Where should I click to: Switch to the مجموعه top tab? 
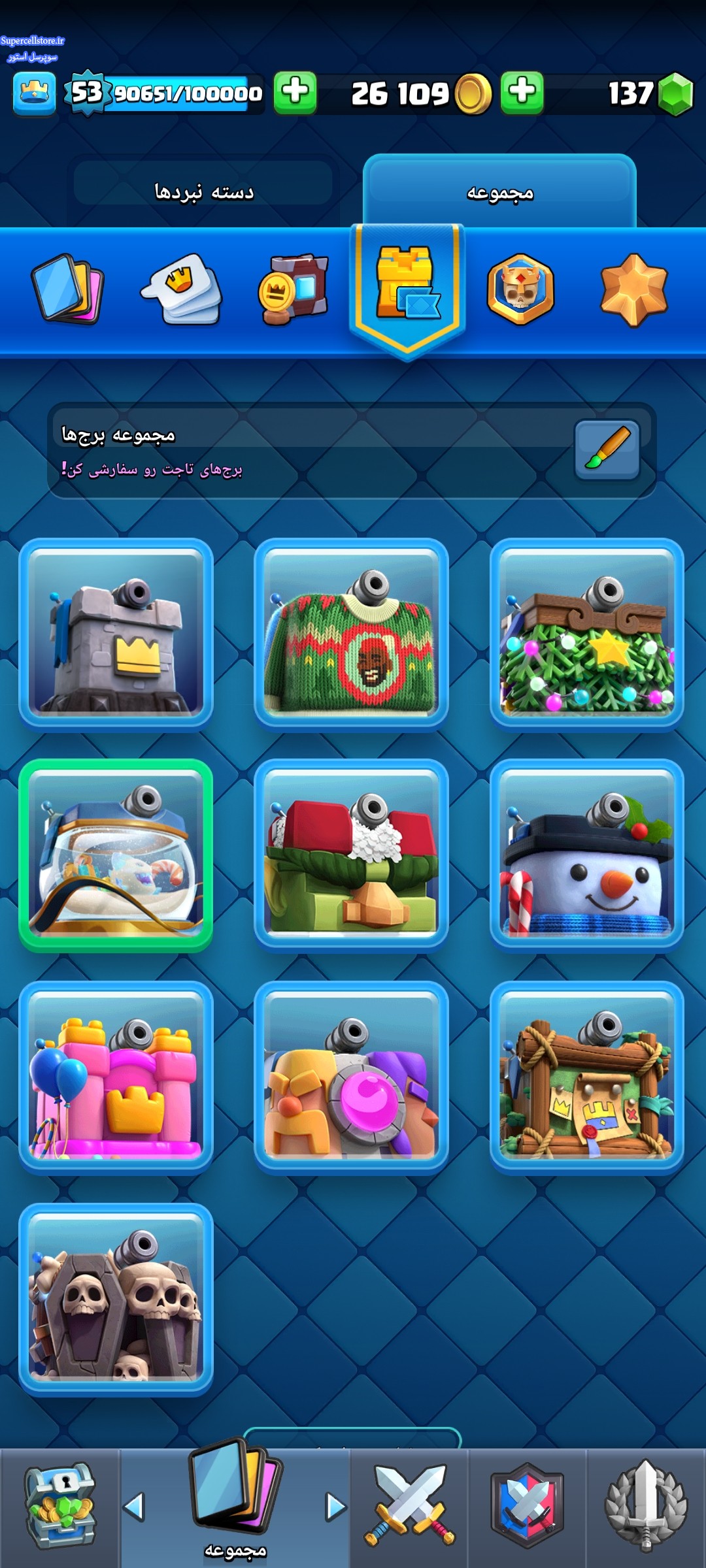(499, 193)
